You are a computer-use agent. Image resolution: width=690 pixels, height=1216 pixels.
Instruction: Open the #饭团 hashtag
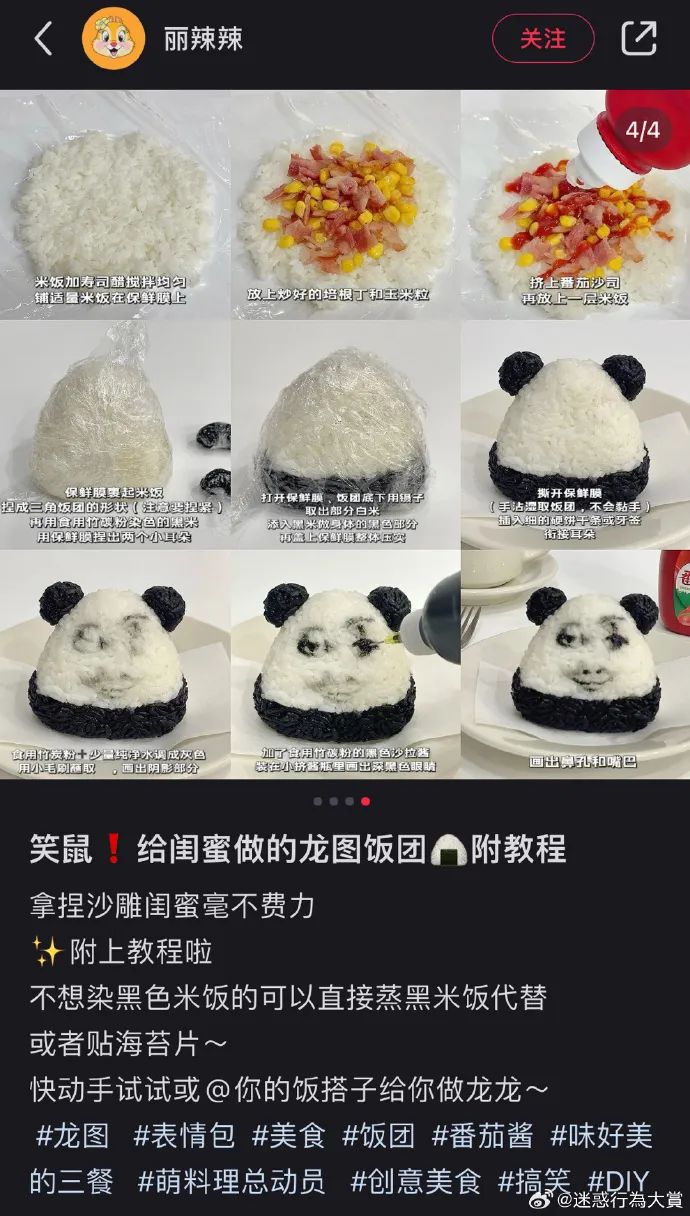pos(379,1135)
